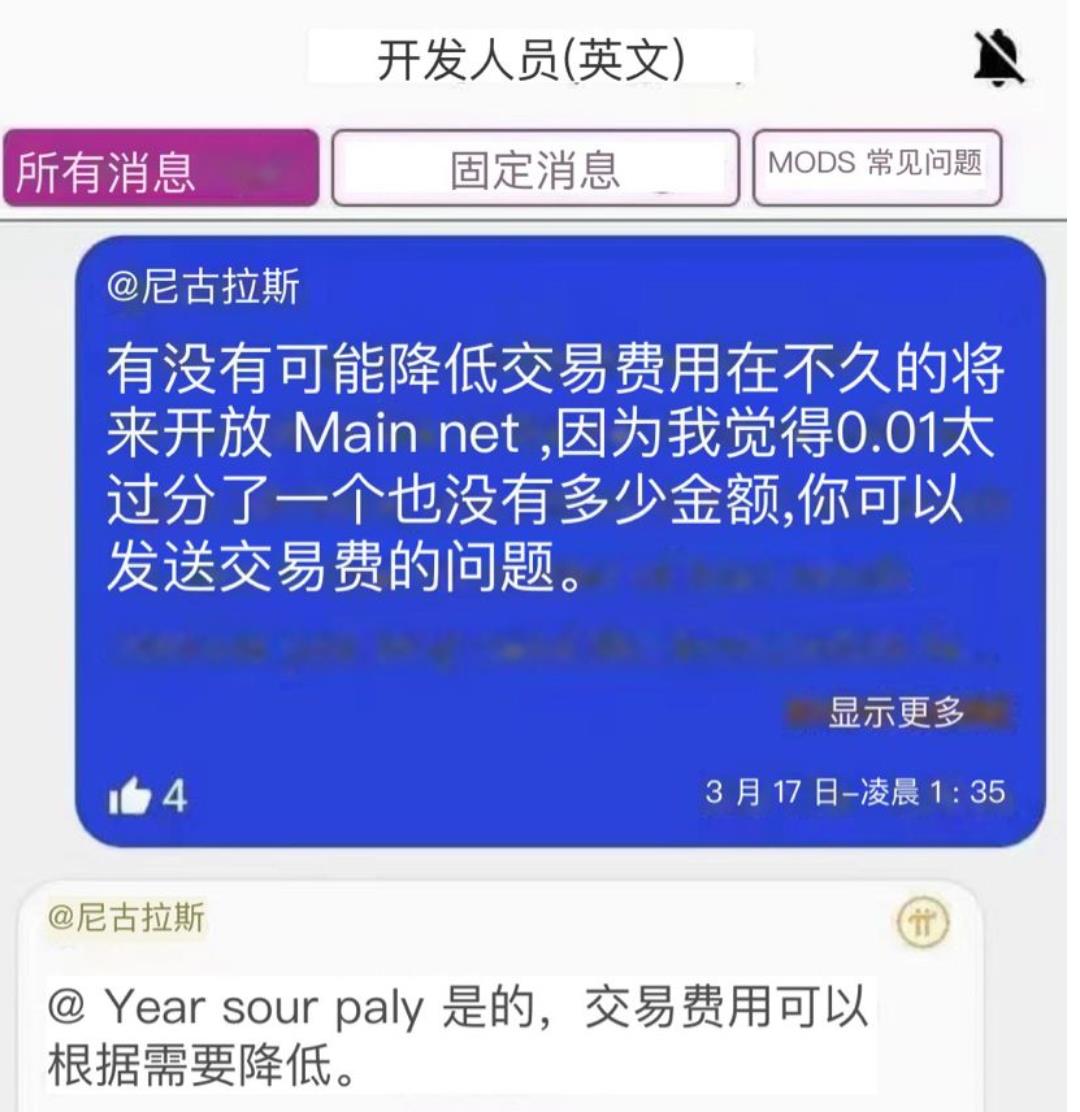Screen dimensions: 1080x1112
Task: Switch to the 所有消息 tab
Action: point(161,168)
